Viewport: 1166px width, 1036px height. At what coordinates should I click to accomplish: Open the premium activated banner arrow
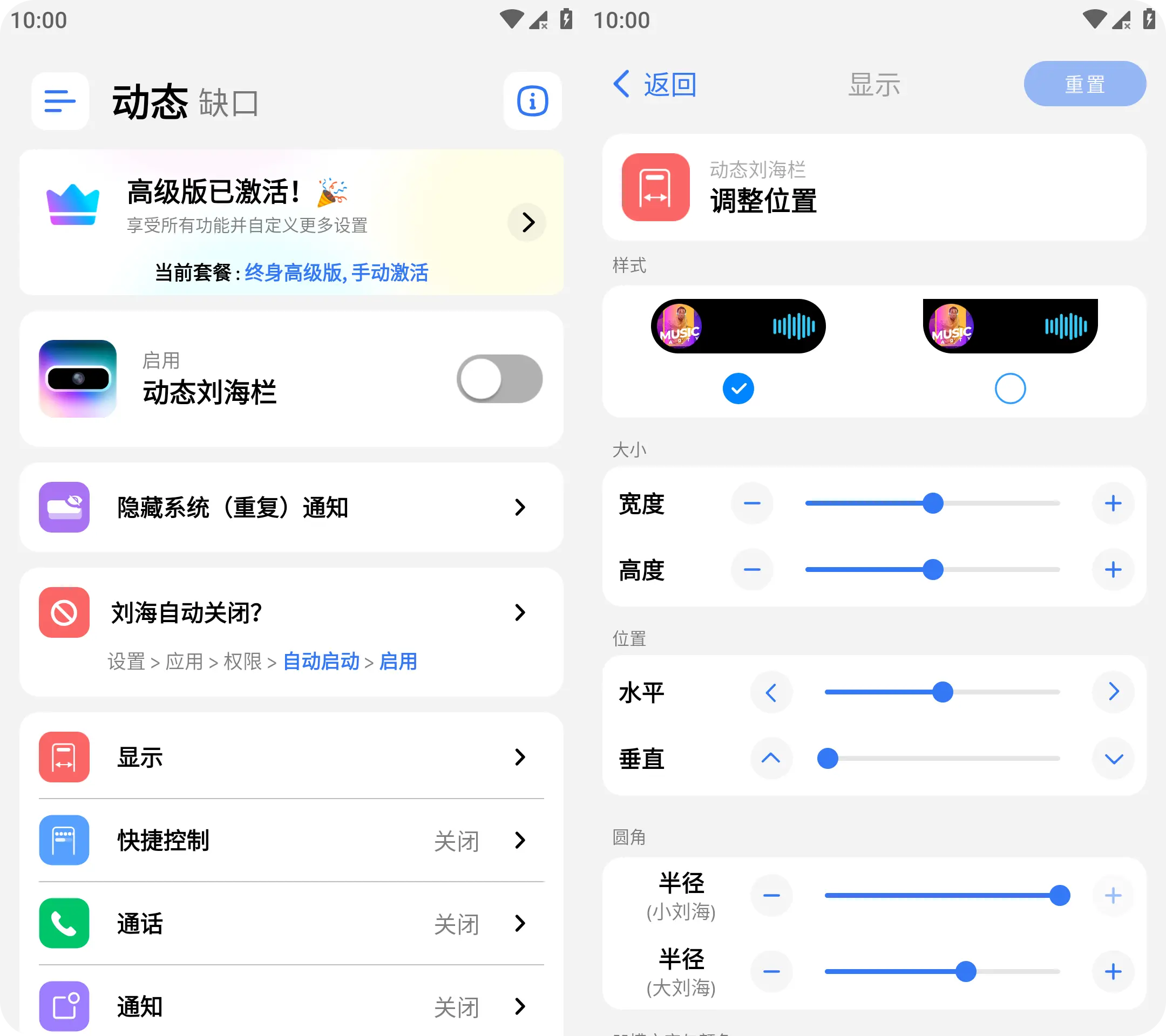[527, 222]
